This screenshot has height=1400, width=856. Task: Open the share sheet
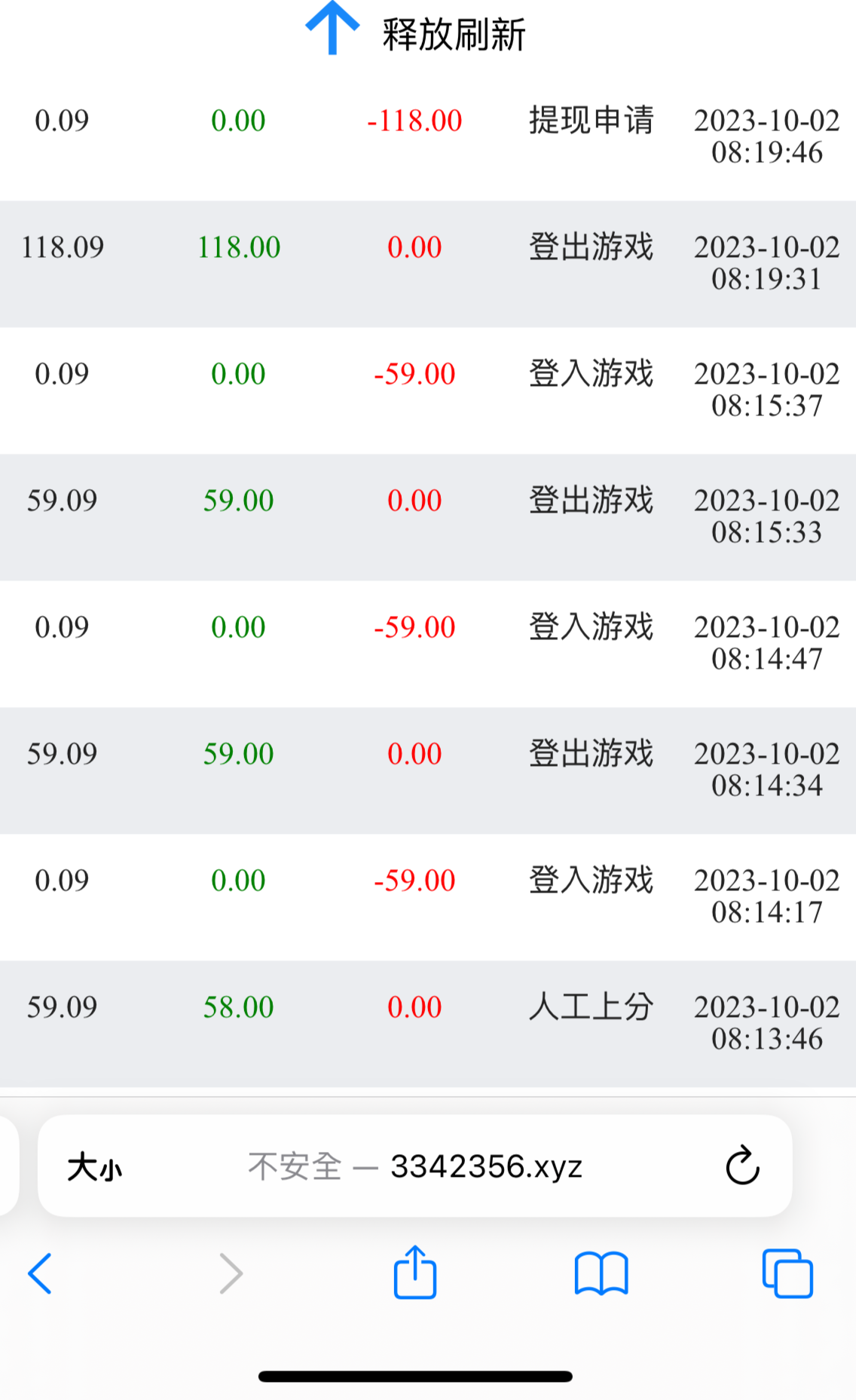pos(415,1273)
